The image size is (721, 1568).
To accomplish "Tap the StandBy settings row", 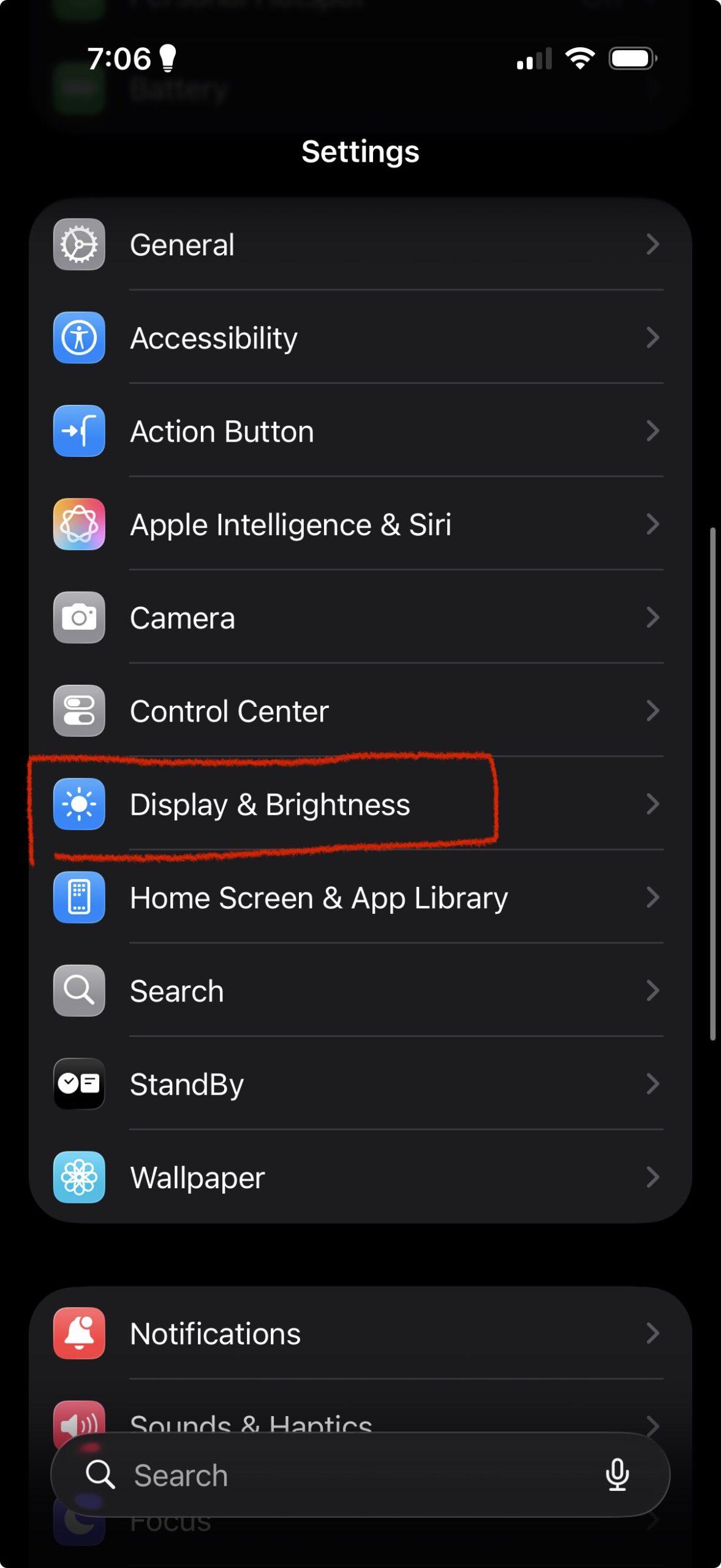I will (x=306, y=1084).
